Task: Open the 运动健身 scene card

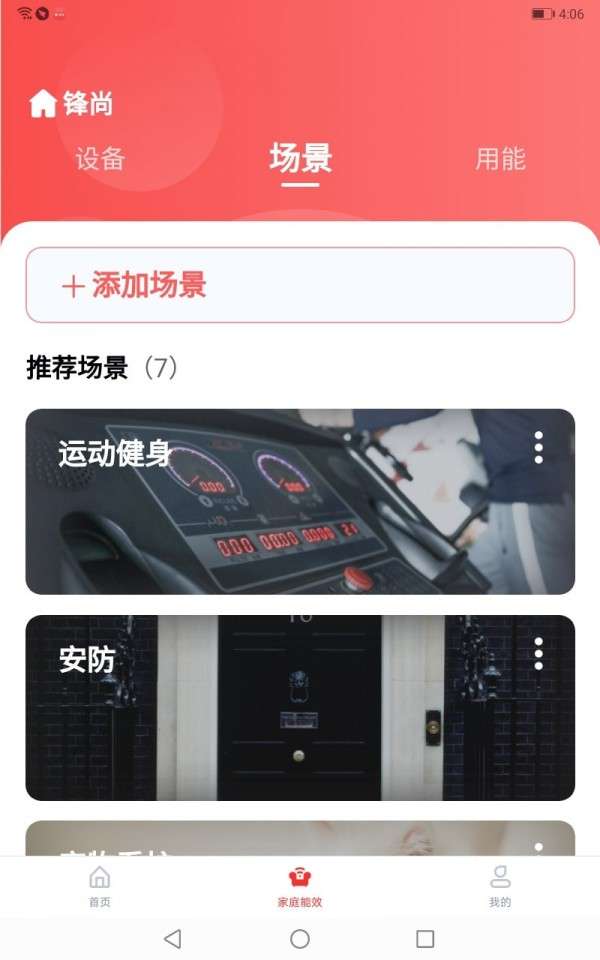Action: [x=300, y=501]
